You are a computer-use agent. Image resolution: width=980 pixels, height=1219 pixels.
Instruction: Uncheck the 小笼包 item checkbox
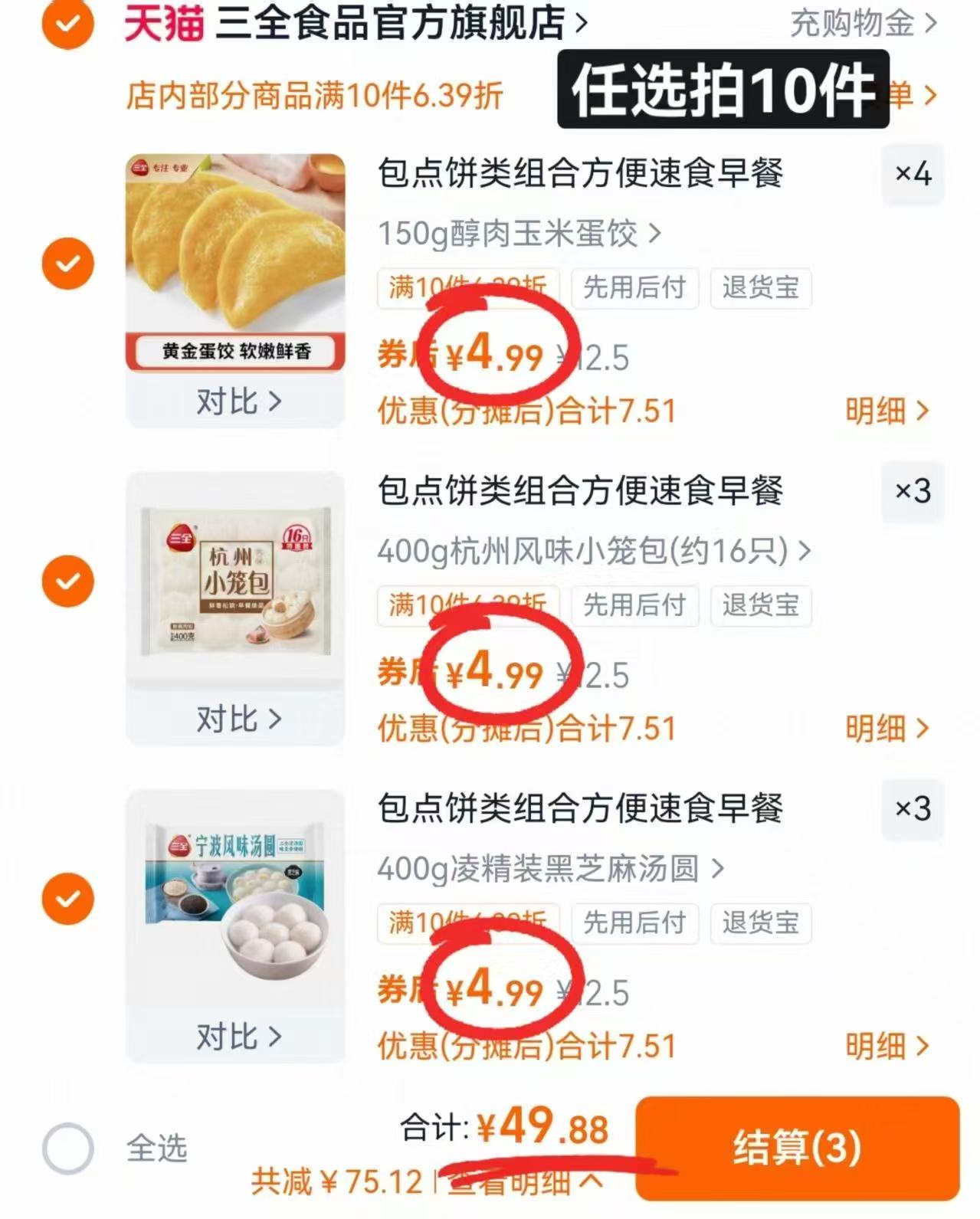click(67, 581)
